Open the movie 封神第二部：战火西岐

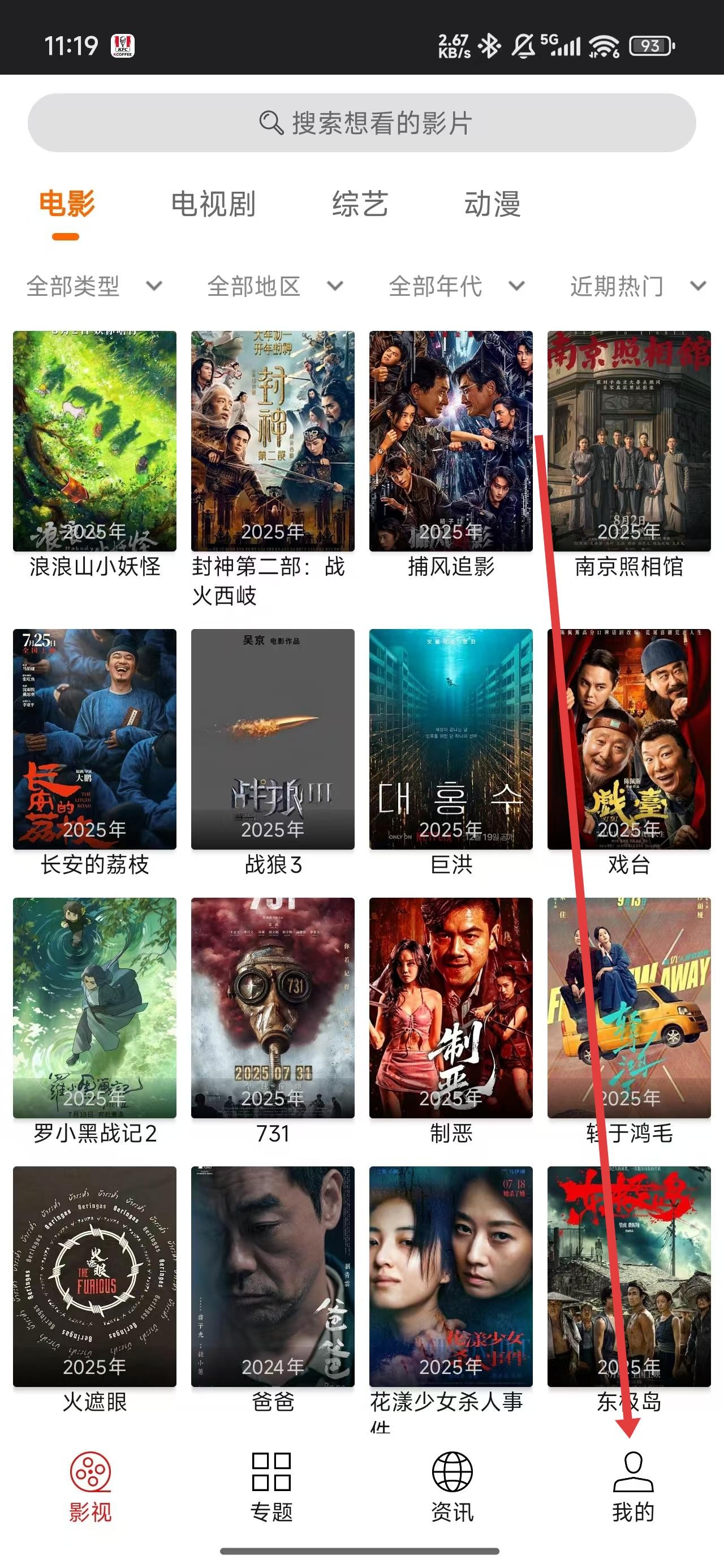point(273,441)
